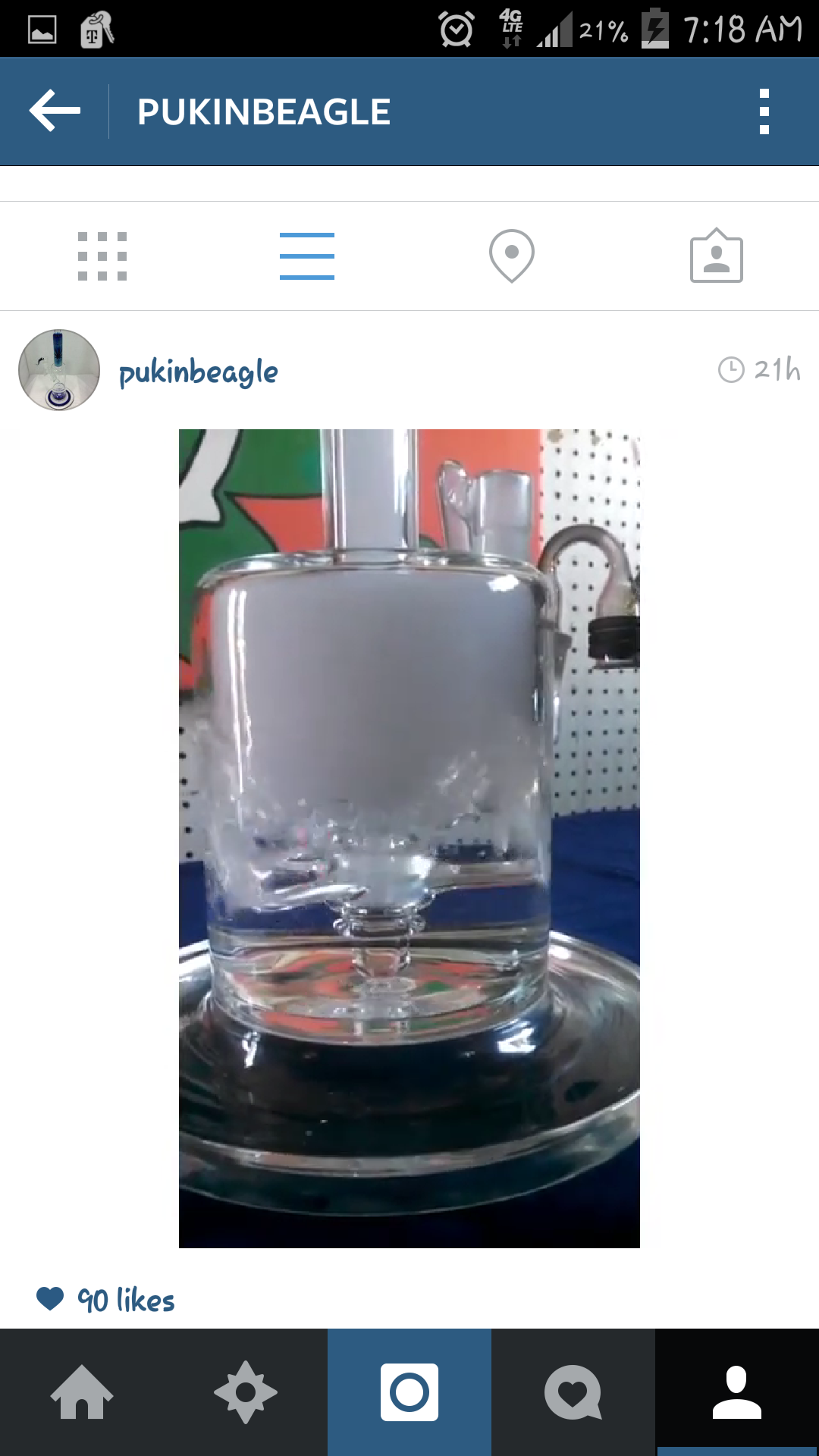This screenshot has width=819, height=1456.
Task: Open the camera to post
Action: click(409, 1392)
